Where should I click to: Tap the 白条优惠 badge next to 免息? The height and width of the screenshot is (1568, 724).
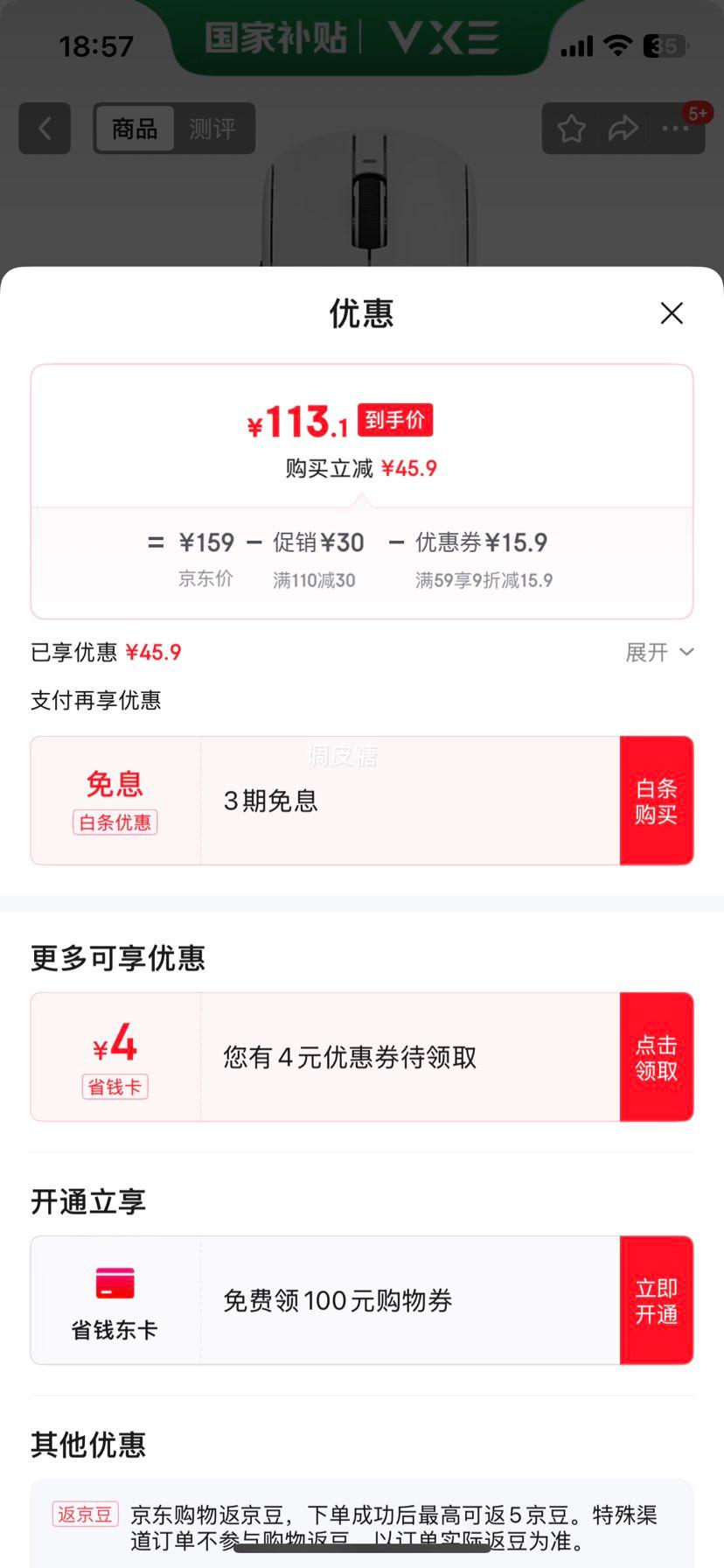coord(115,822)
